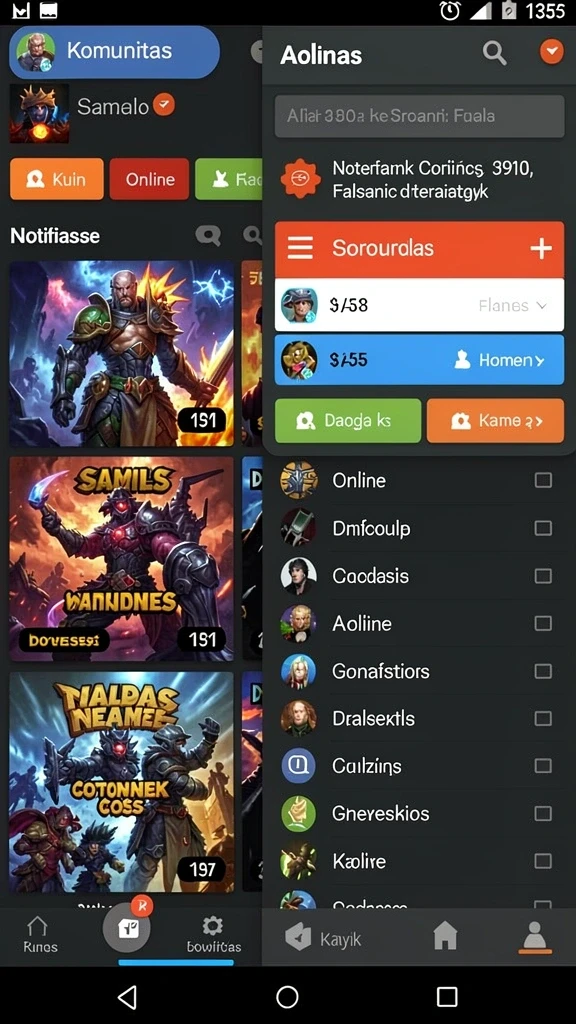
Task: Tap the green Daoga ks button
Action: coord(348,421)
